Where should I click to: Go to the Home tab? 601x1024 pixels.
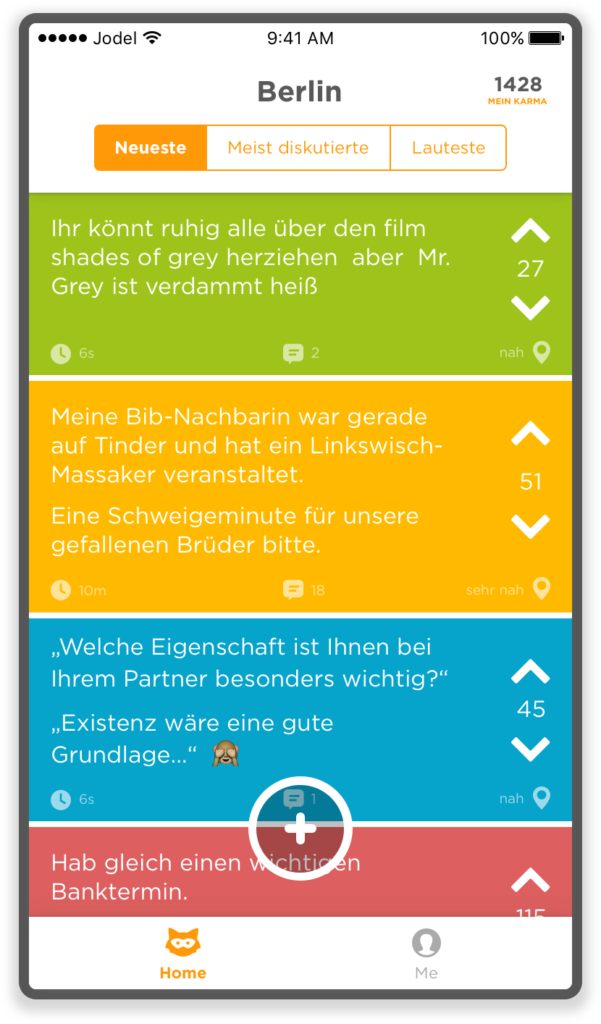182,953
